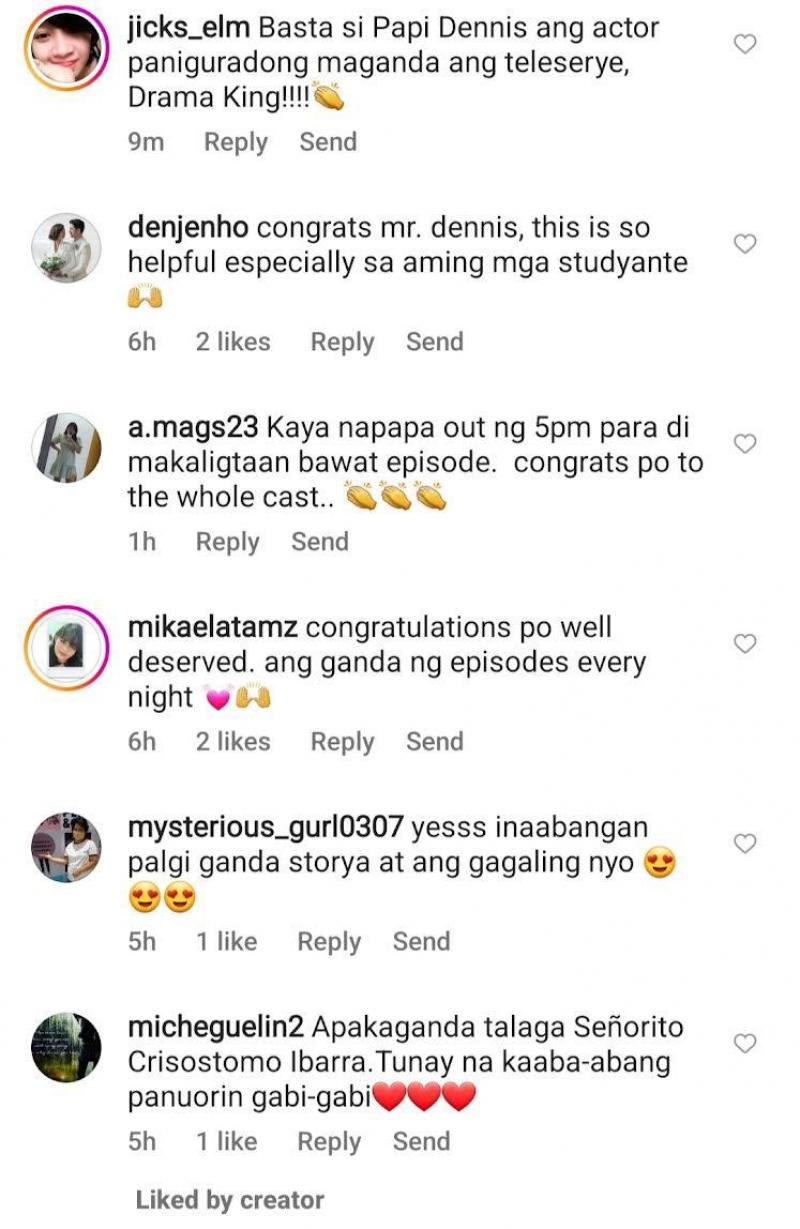Viewport: 800px width, 1229px height.
Task: Heart the comment from mysterious_gurl0307
Action: (x=745, y=844)
